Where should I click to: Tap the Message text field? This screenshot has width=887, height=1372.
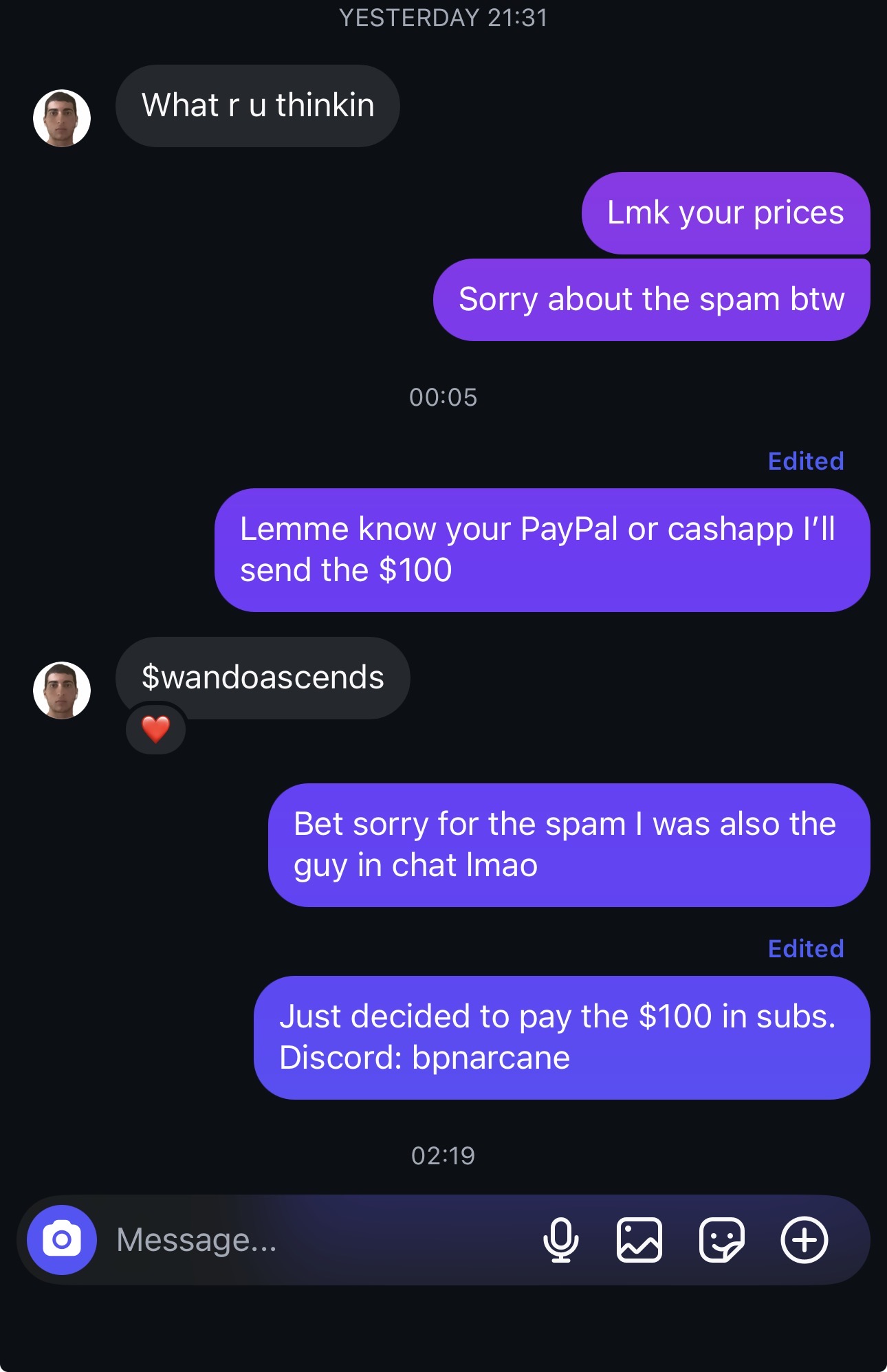point(309,1239)
